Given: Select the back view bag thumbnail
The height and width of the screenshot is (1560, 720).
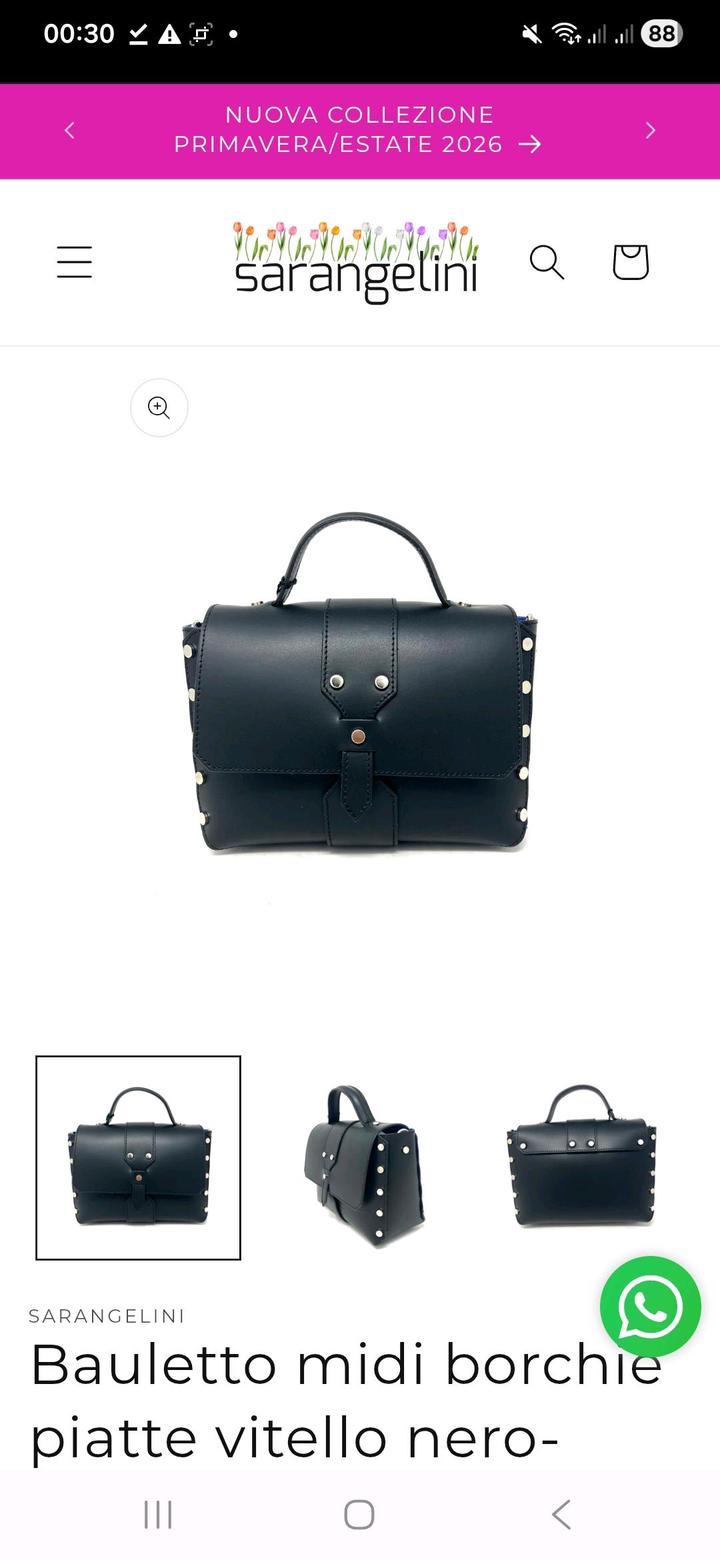Looking at the screenshot, I should pyautogui.click(x=581, y=1157).
